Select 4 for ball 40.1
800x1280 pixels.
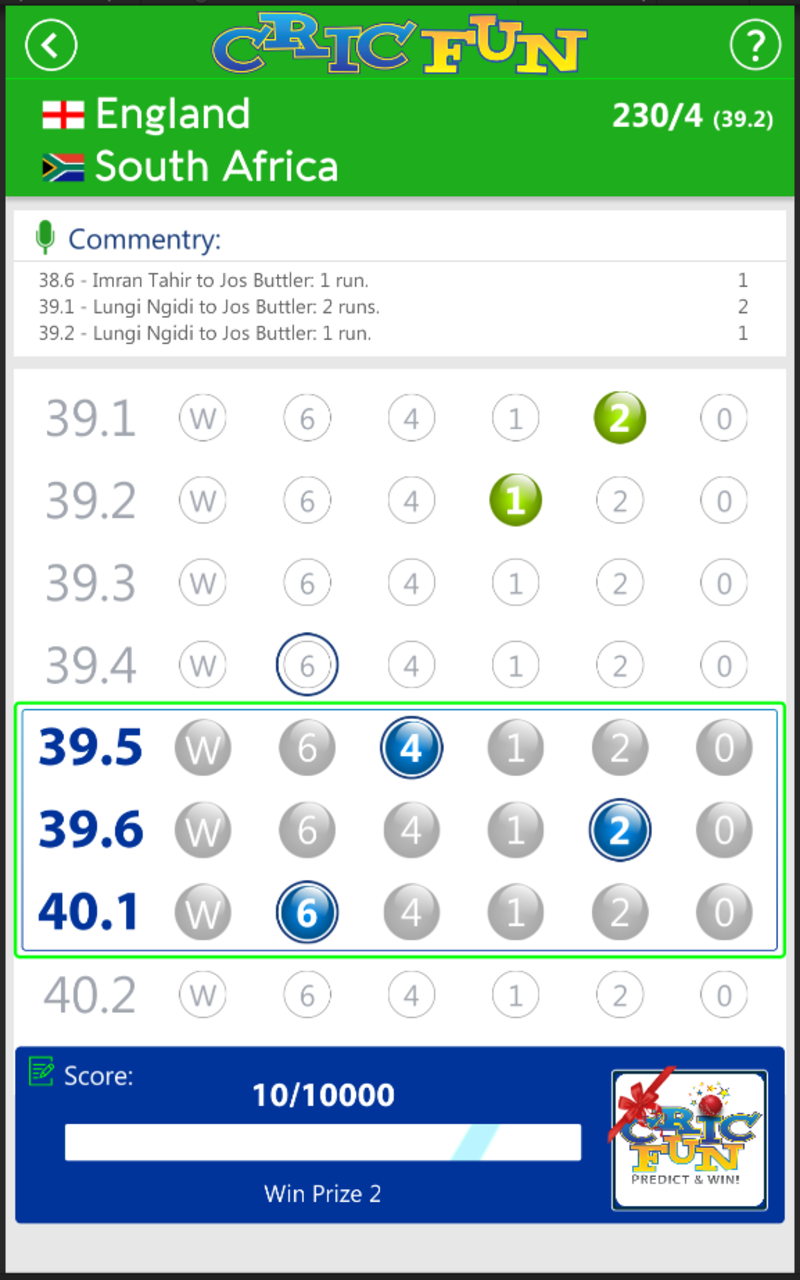coord(411,912)
